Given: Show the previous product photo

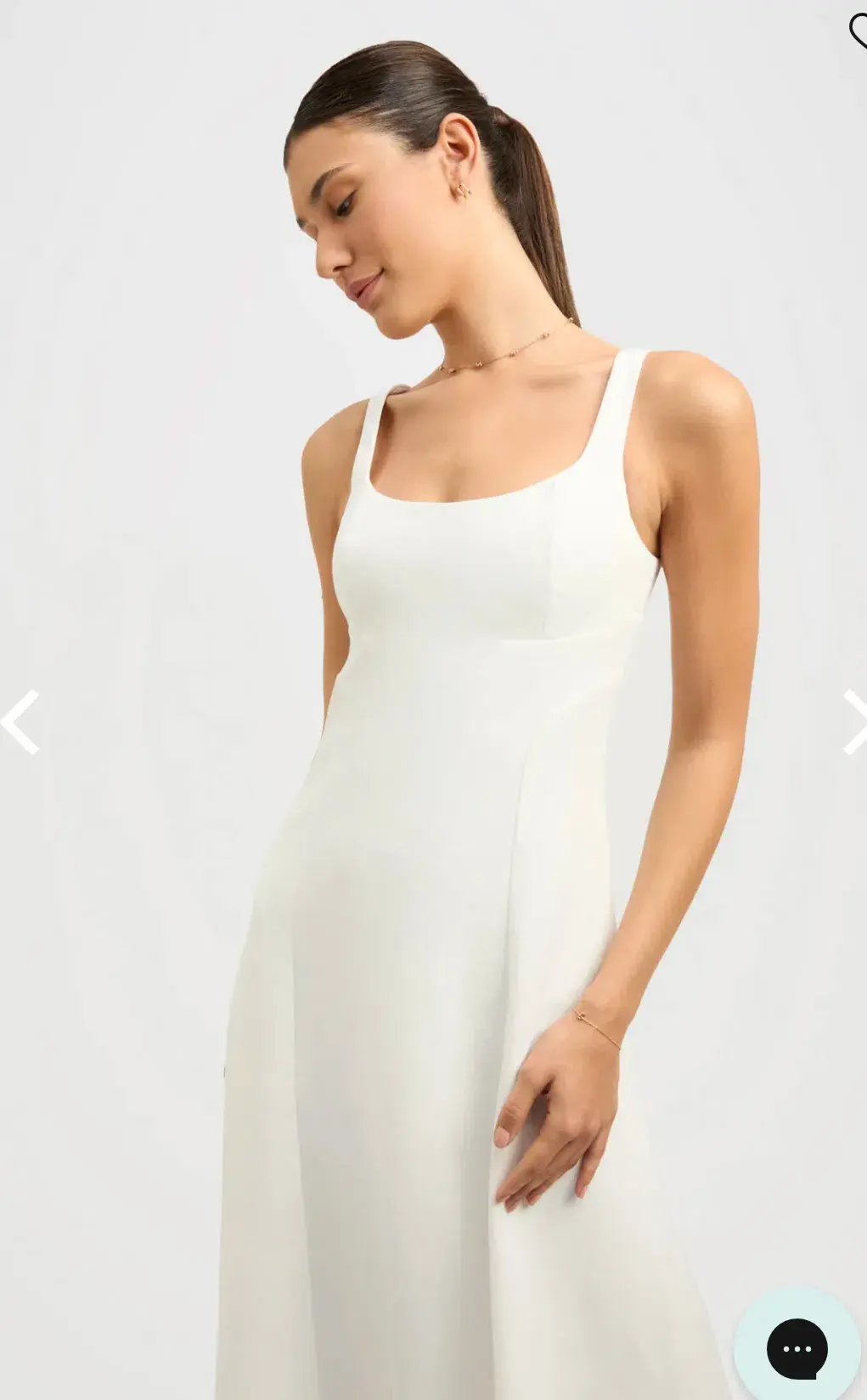Looking at the screenshot, I should (x=20, y=722).
